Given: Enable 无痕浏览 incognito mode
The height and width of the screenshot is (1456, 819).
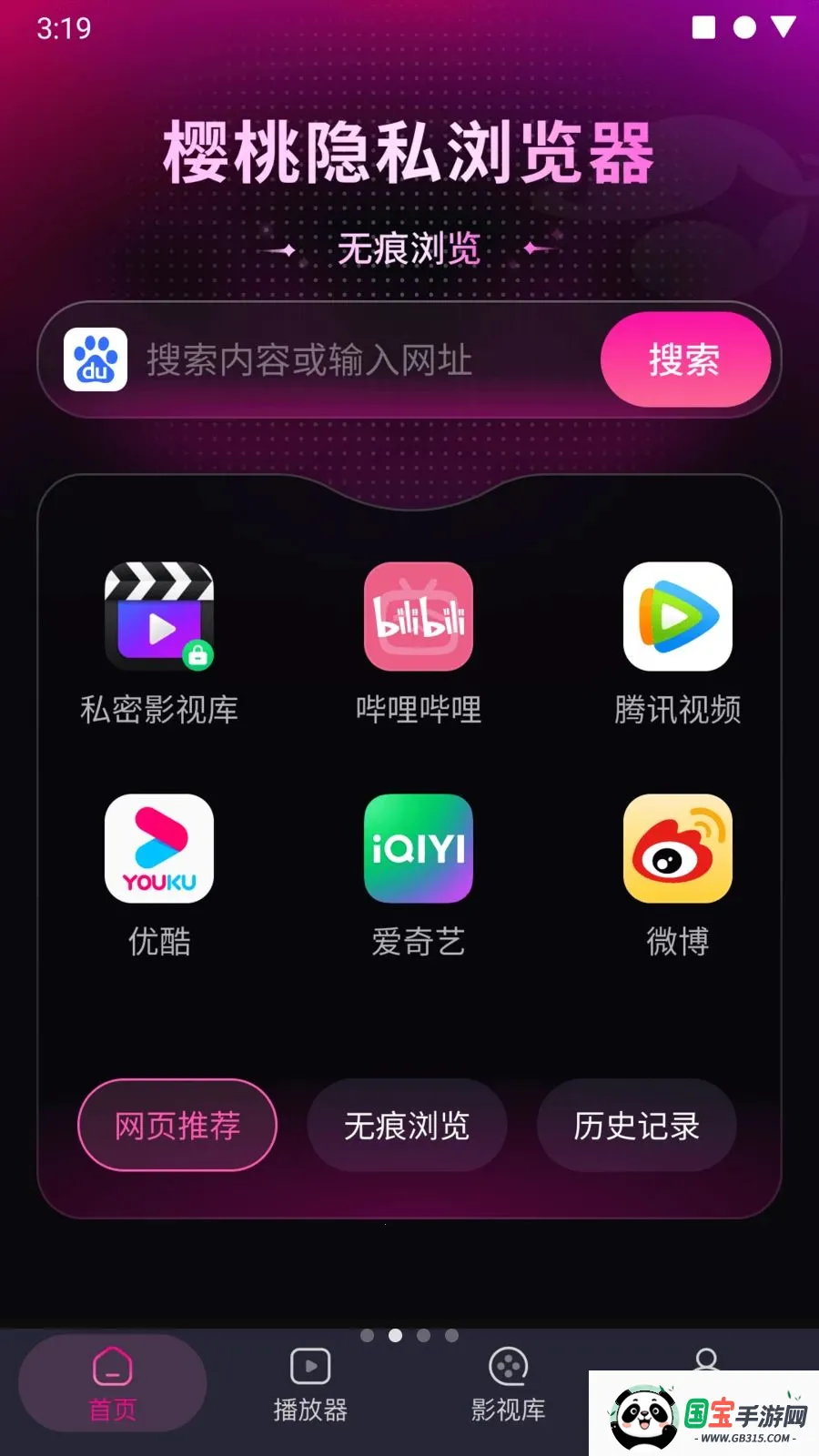Looking at the screenshot, I should pyautogui.click(x=406, y=1126).
